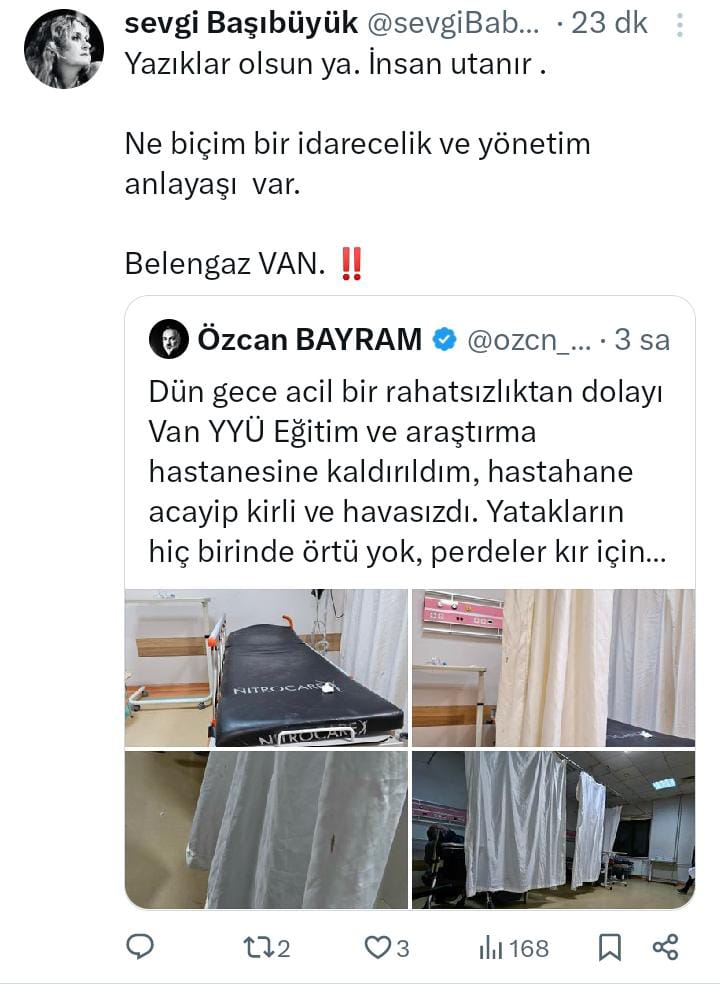
Task: View the hospital ward curtains photo
Action: click(552, 830)
